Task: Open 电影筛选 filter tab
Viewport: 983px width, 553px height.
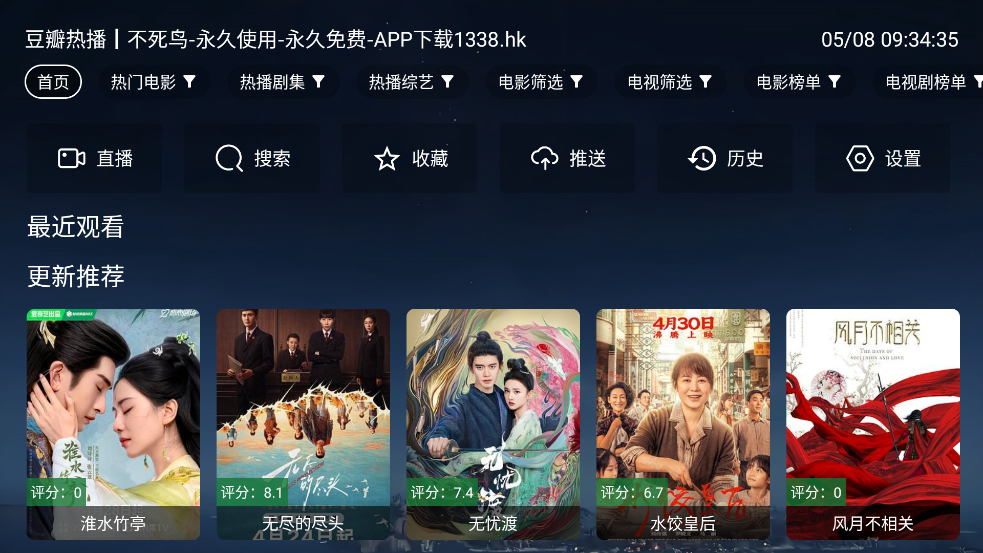Action: [541, 82]
